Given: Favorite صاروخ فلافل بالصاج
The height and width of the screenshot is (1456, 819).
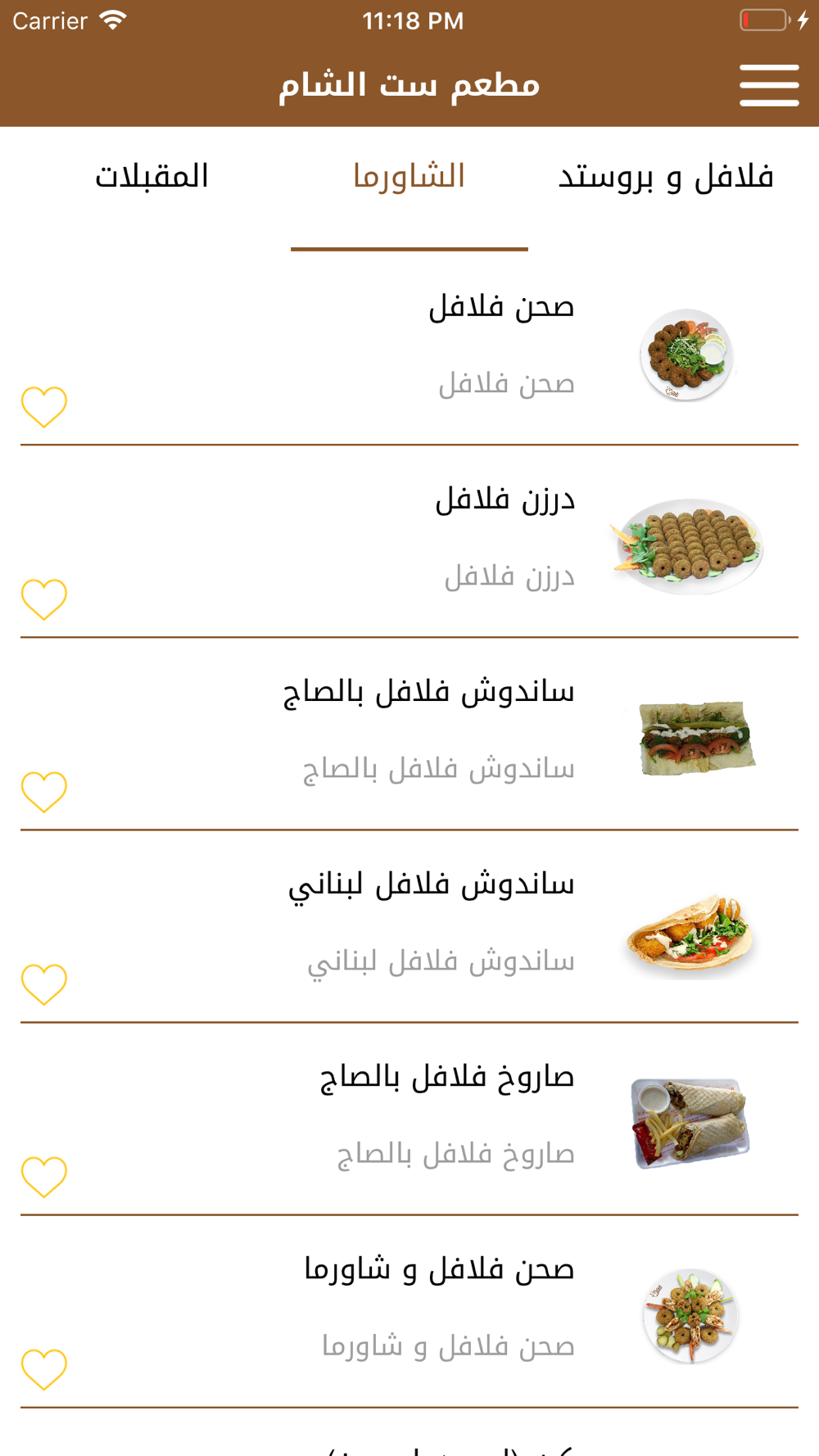Looking at the screenshot, I should tap(44, 1177).
